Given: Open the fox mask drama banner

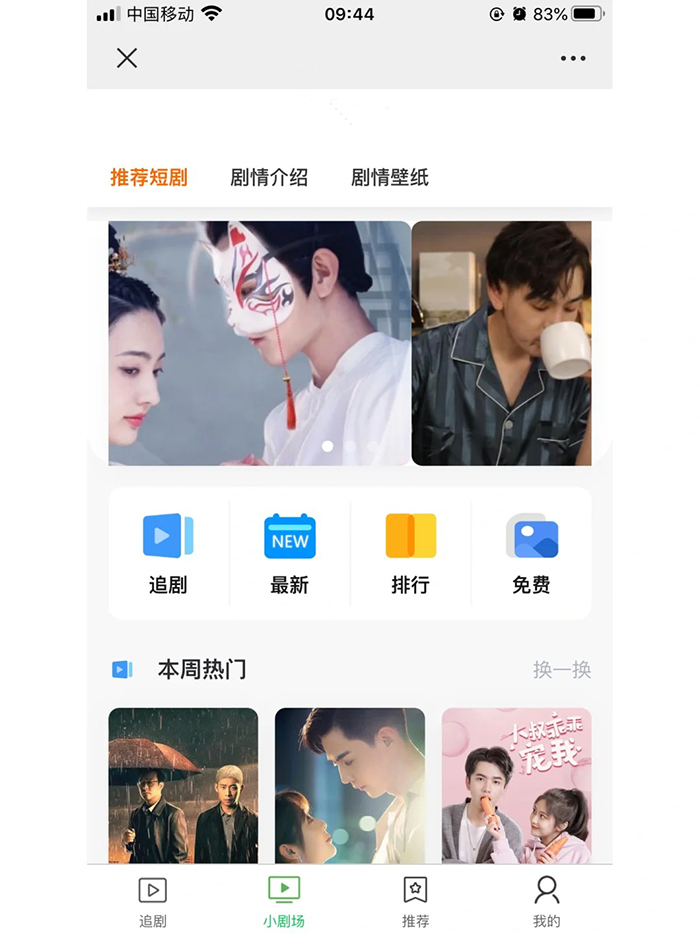Looking at the screenshot, I should point(259,343).
